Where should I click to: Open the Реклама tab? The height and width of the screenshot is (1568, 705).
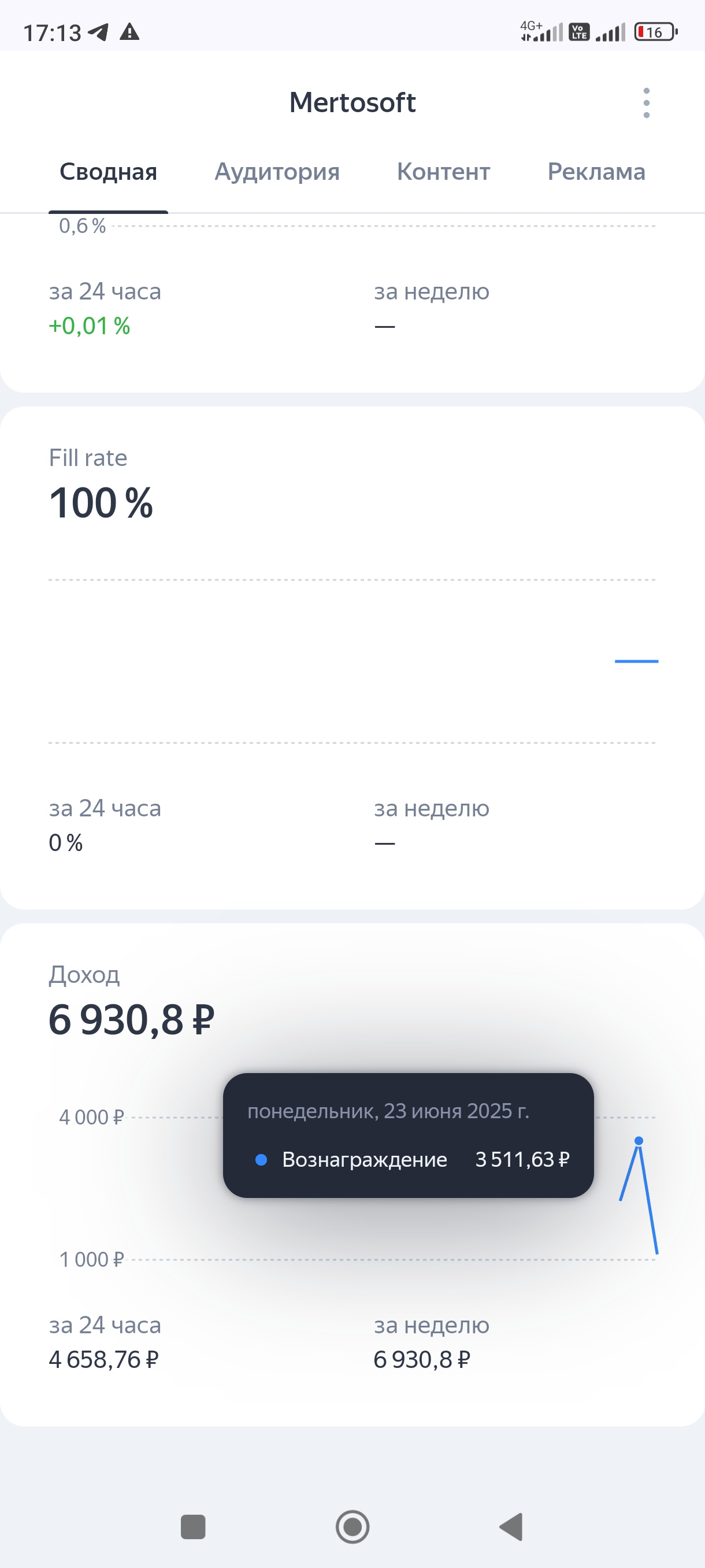(x=596, y=172)
